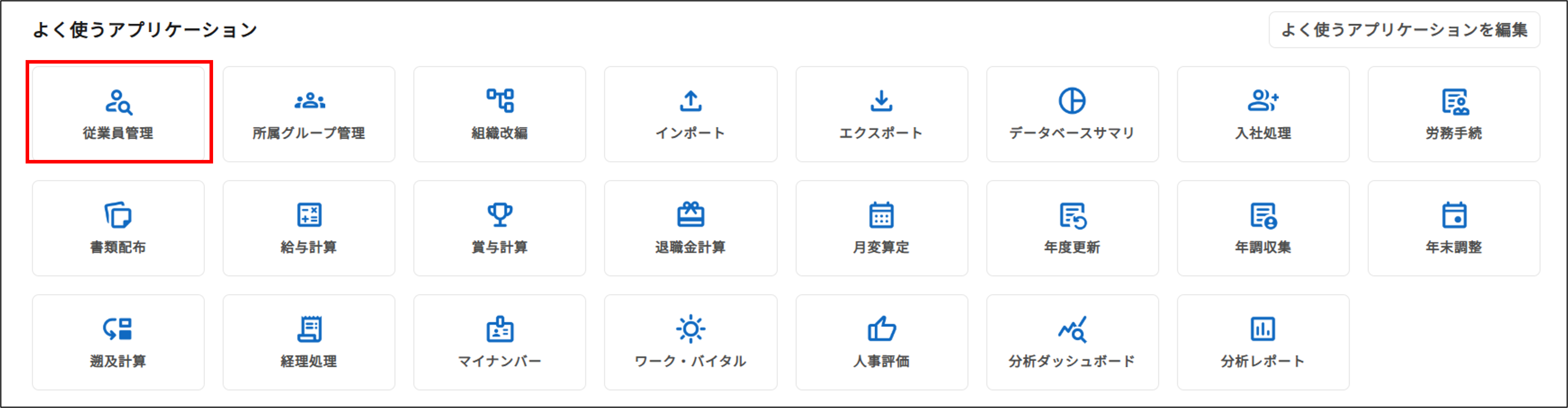Open 従業員管理 application
1568x408 pixels.
(118, 114)
